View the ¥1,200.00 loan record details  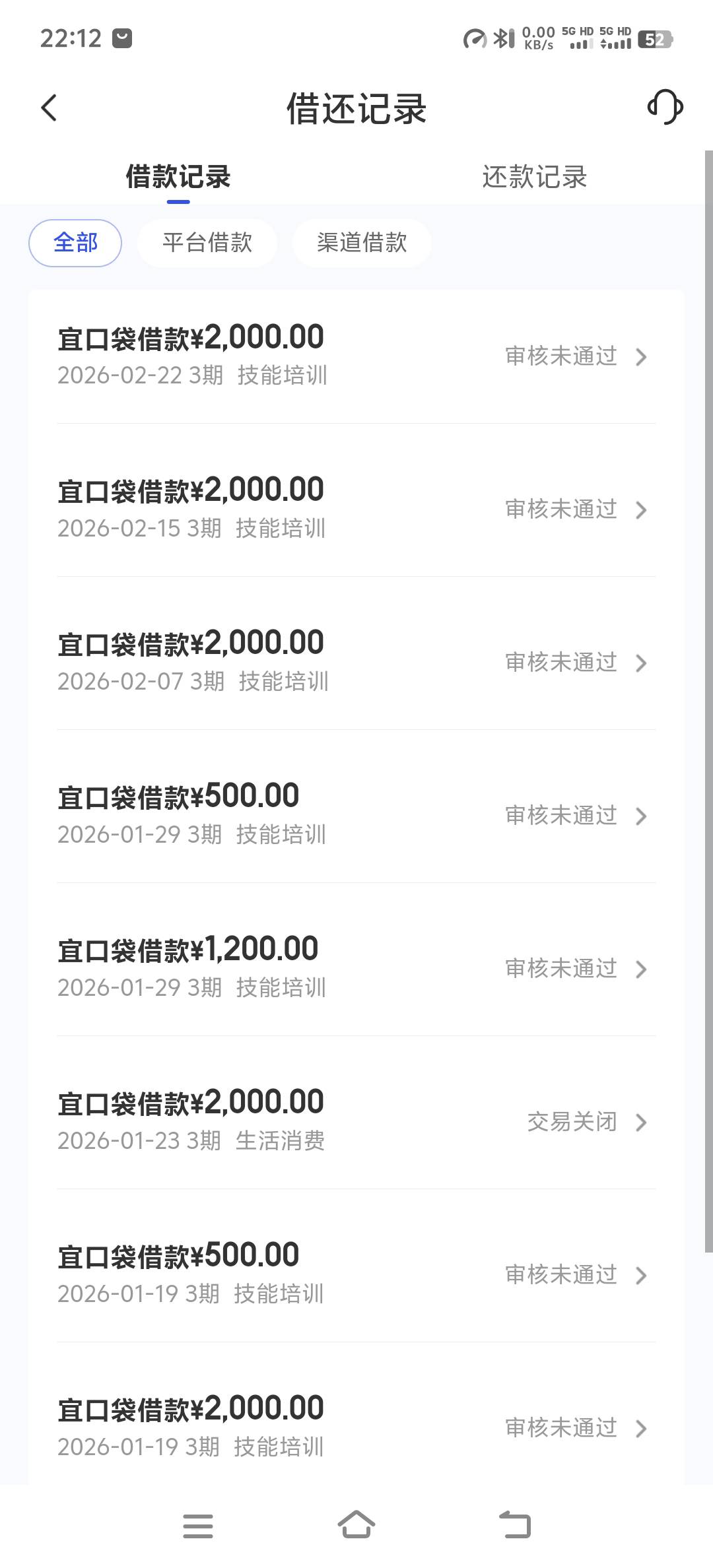[356, 968]
